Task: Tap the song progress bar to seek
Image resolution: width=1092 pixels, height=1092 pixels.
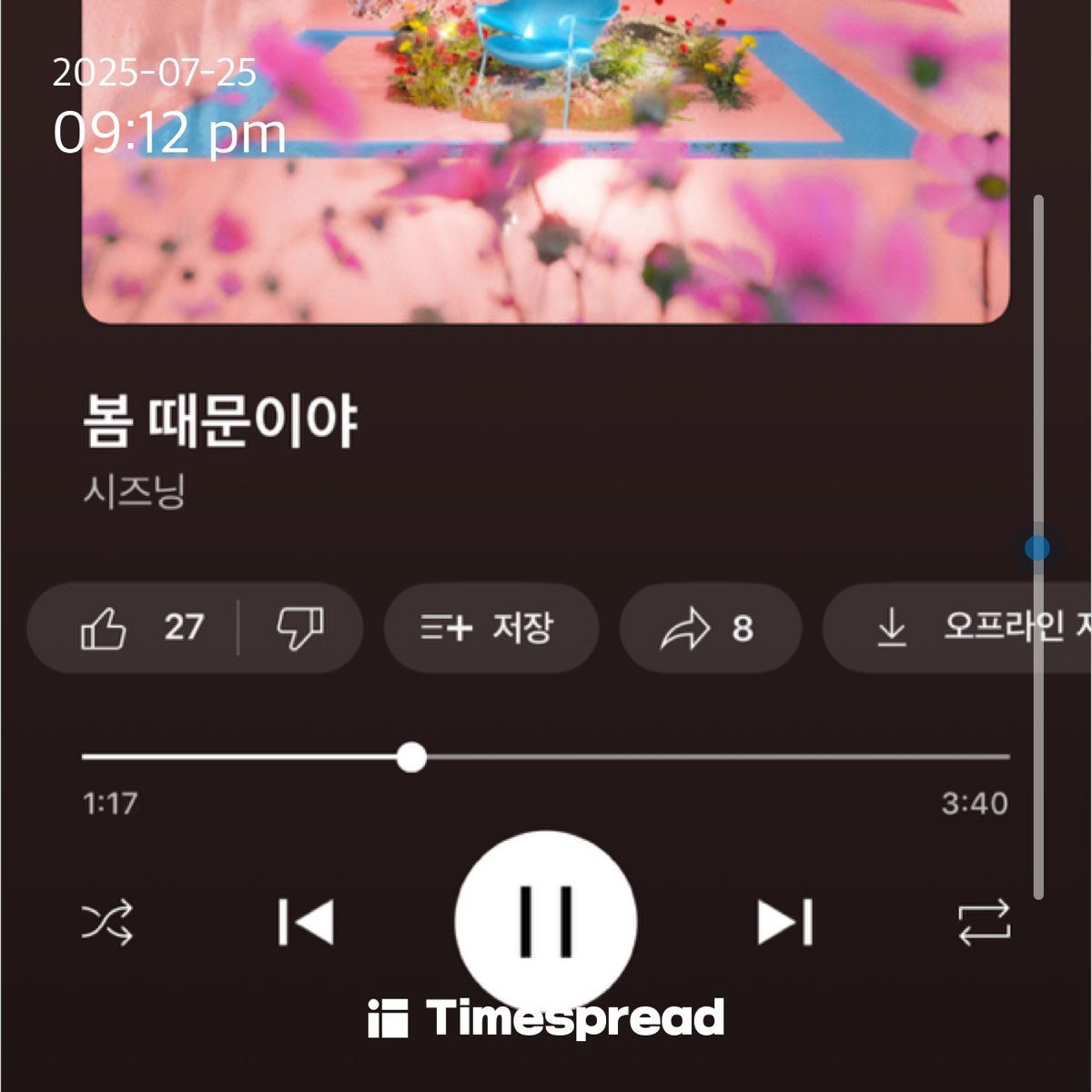Action: 637,756
